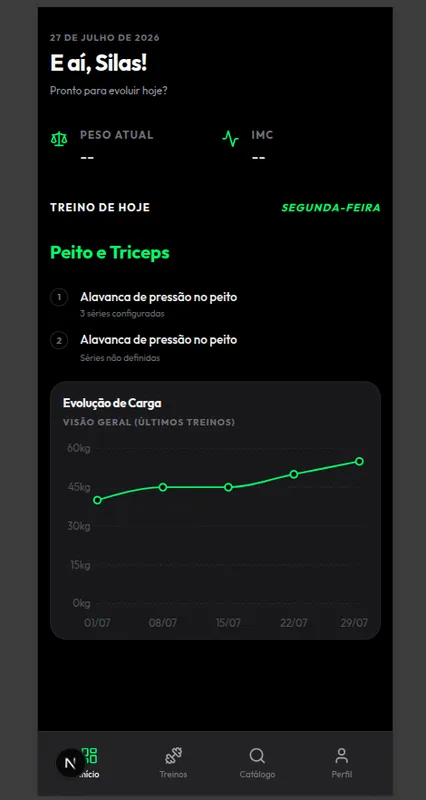Go to the Perfil tab

coord(341,763)
